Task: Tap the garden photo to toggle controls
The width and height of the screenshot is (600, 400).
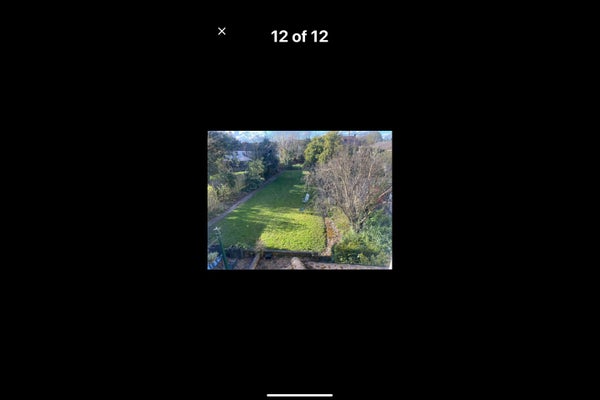Action: (300, 200)
